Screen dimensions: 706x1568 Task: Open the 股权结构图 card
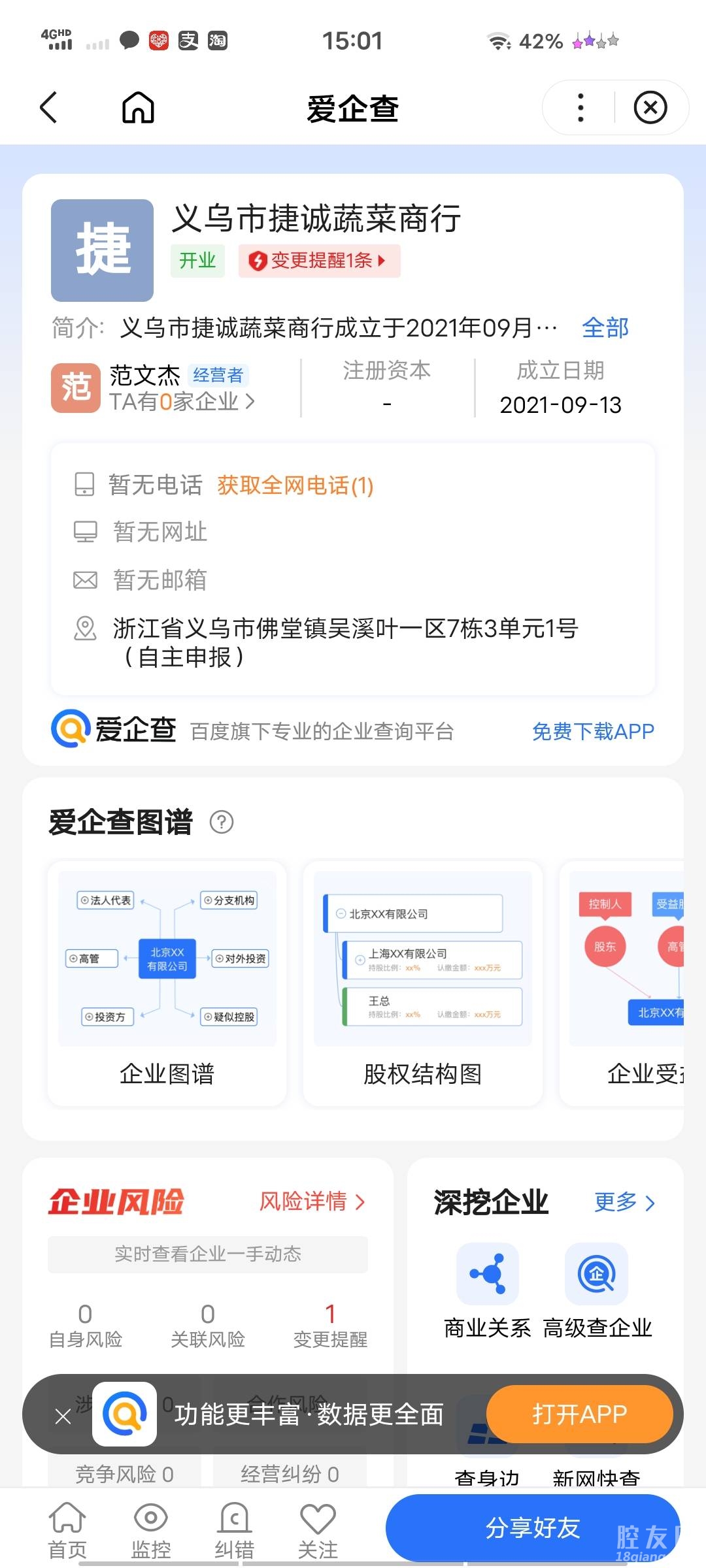pos(422,983)
